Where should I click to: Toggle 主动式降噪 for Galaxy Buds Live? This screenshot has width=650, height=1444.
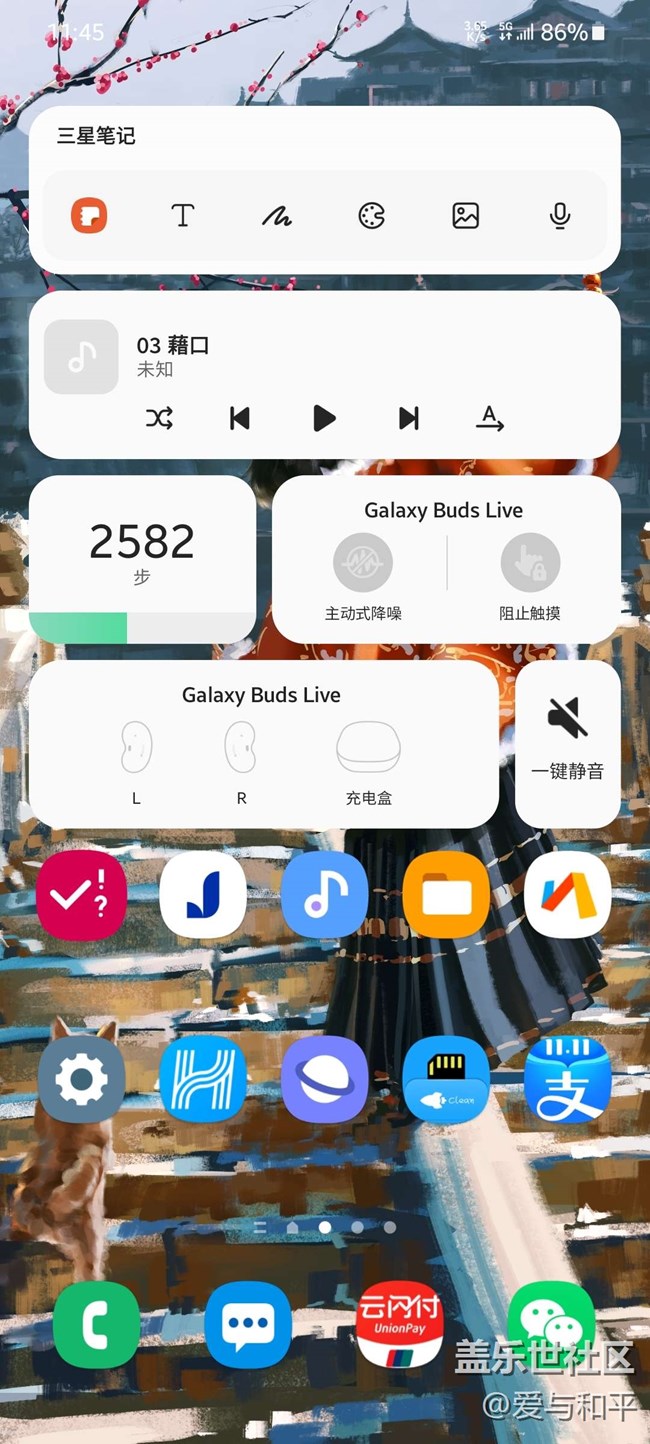tap(362, 563)
